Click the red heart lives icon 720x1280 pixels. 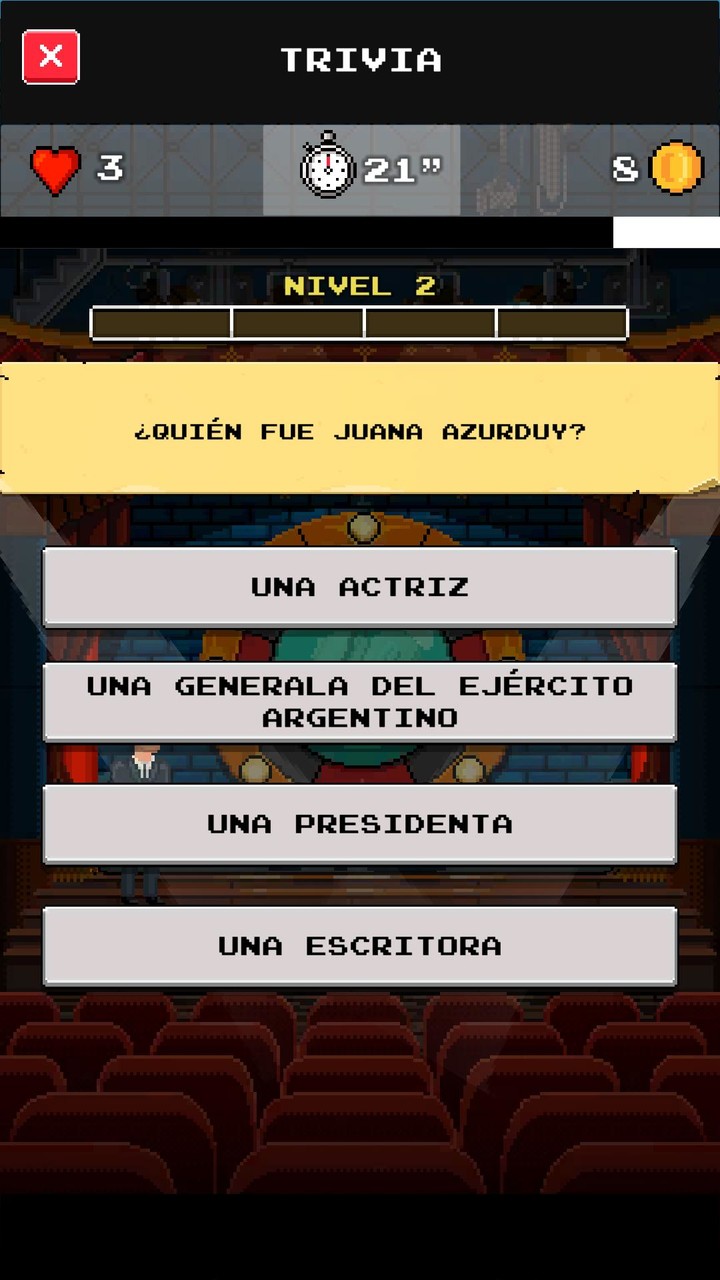pos(55,168)
